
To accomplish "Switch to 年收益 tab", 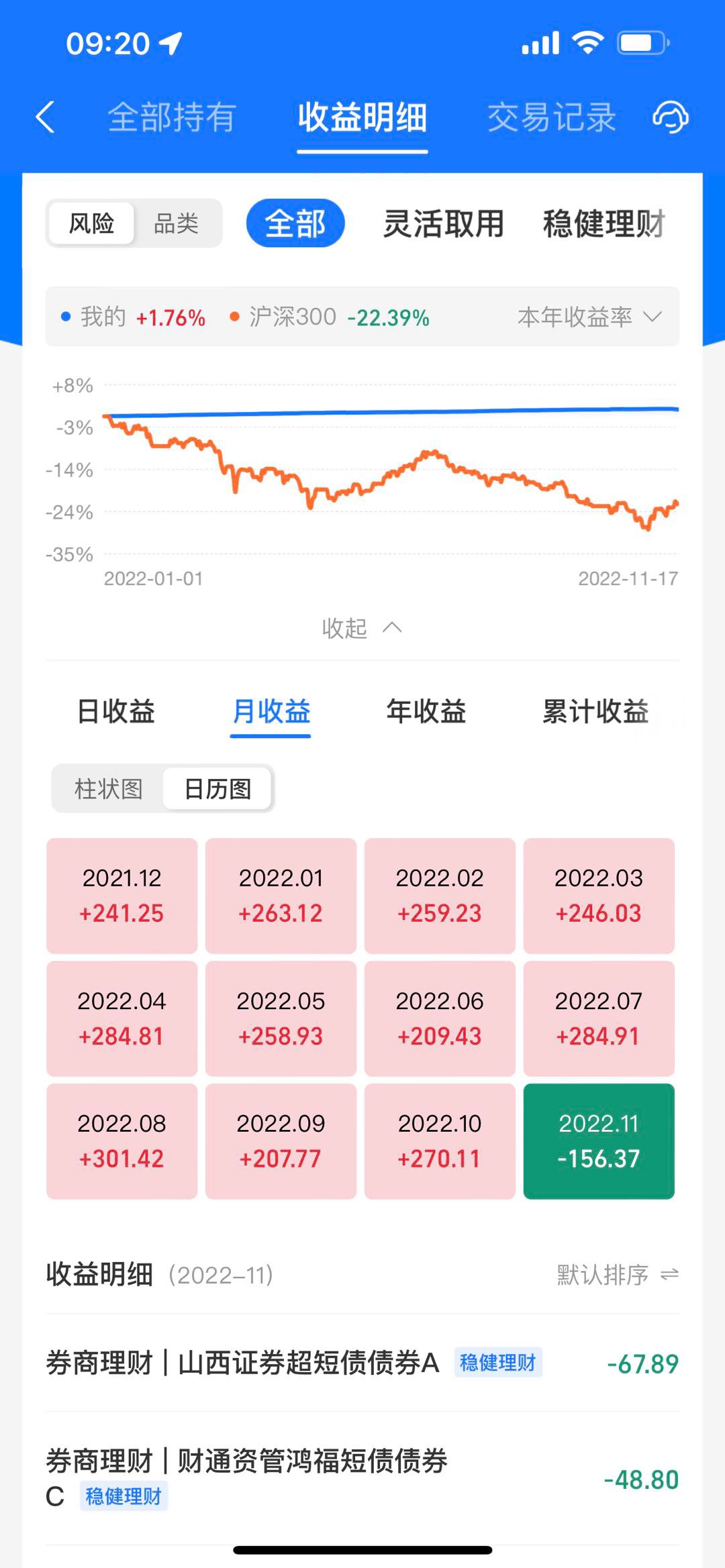I will (426, 711).
